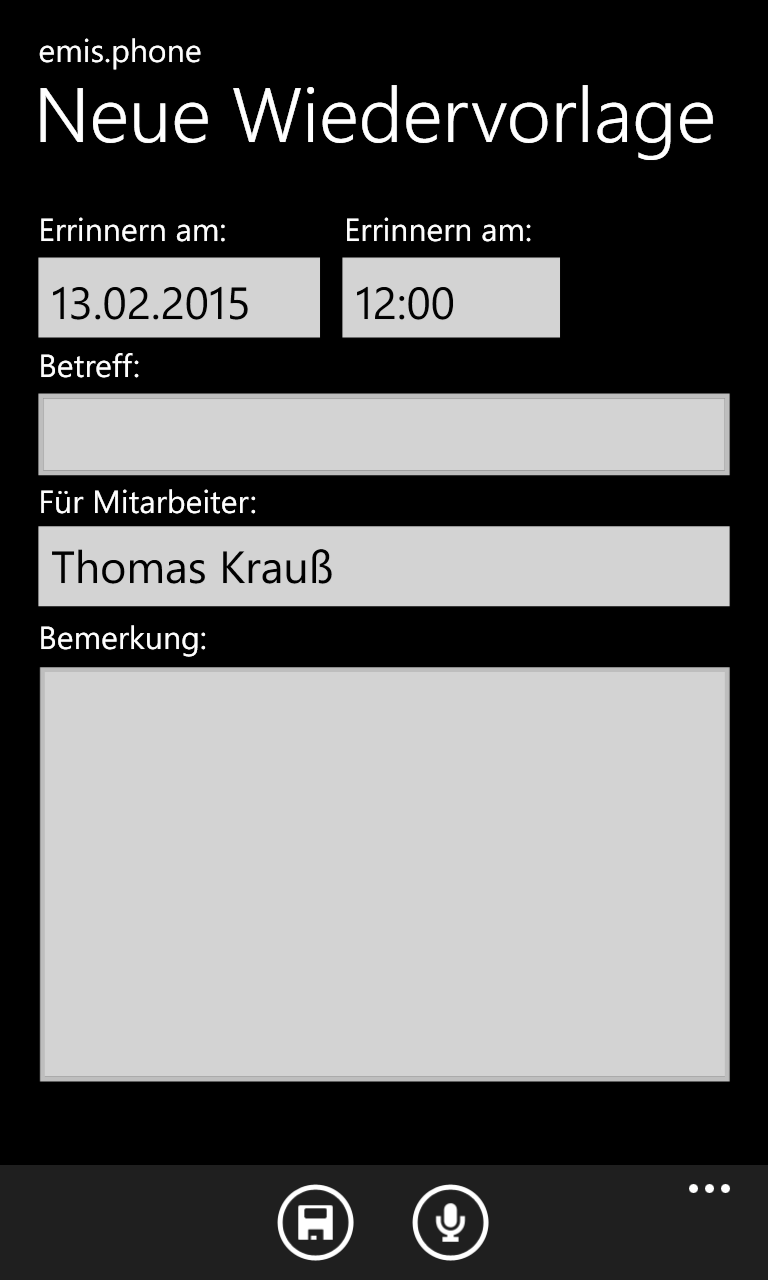The width and height of the screenshot is (768, 1280).
Task: Start voice input with the microphone
Action: pyautogui.click(x=450, y=1222)
